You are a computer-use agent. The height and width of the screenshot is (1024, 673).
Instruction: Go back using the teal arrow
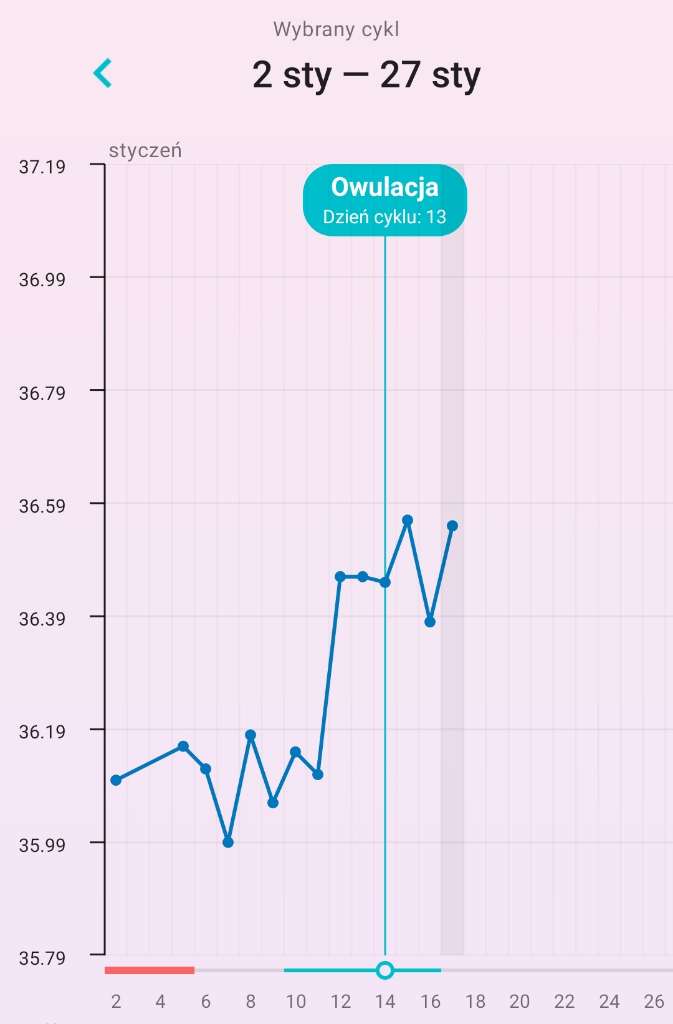102,73
